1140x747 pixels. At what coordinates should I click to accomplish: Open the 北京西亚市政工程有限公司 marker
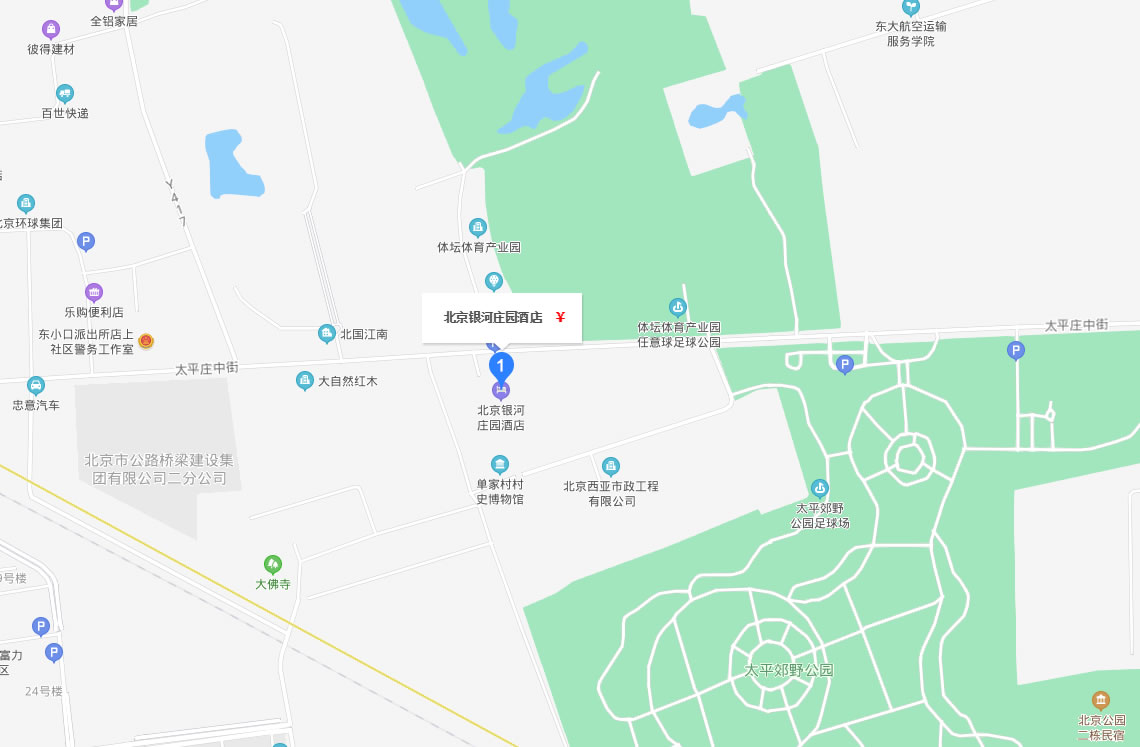point(610,466)
